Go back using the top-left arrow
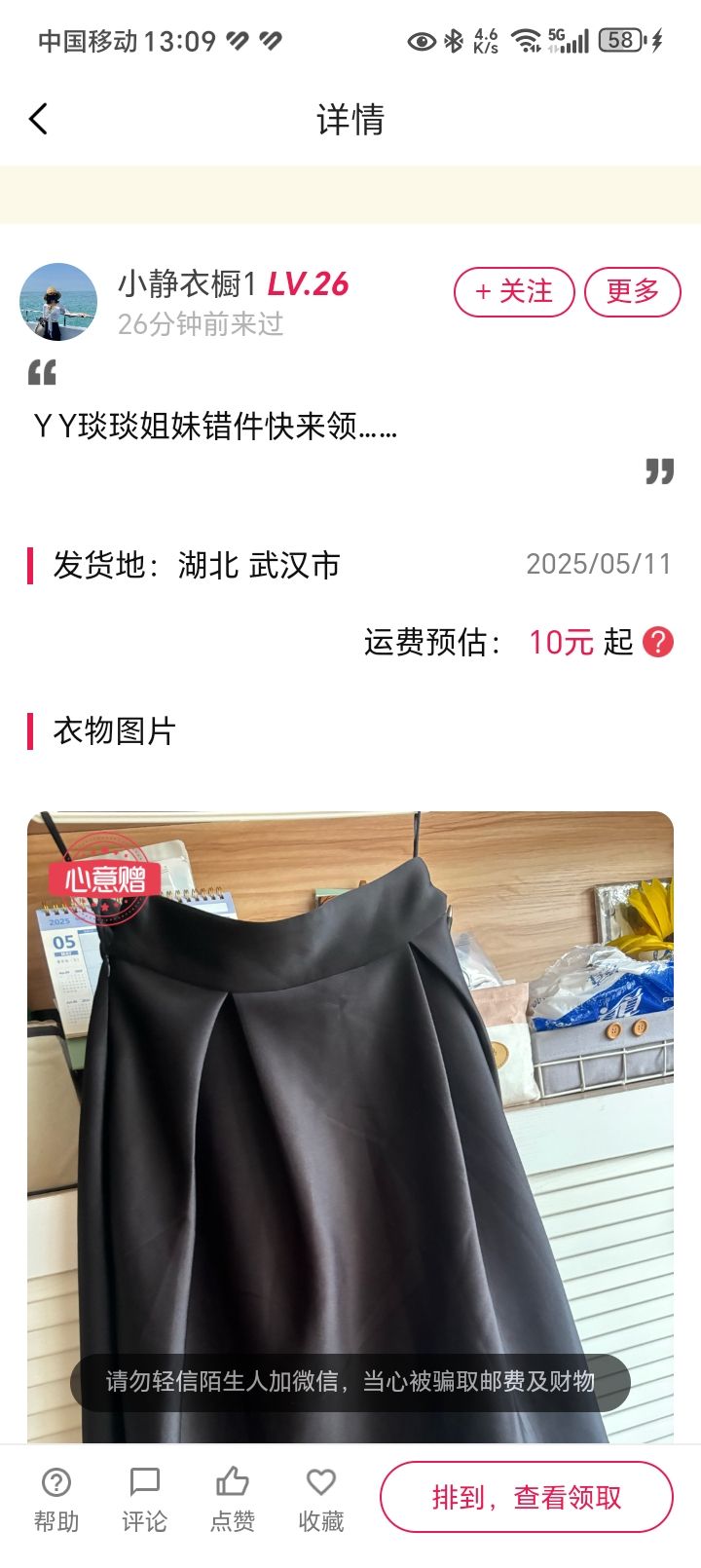 click(x=38, y=120)
